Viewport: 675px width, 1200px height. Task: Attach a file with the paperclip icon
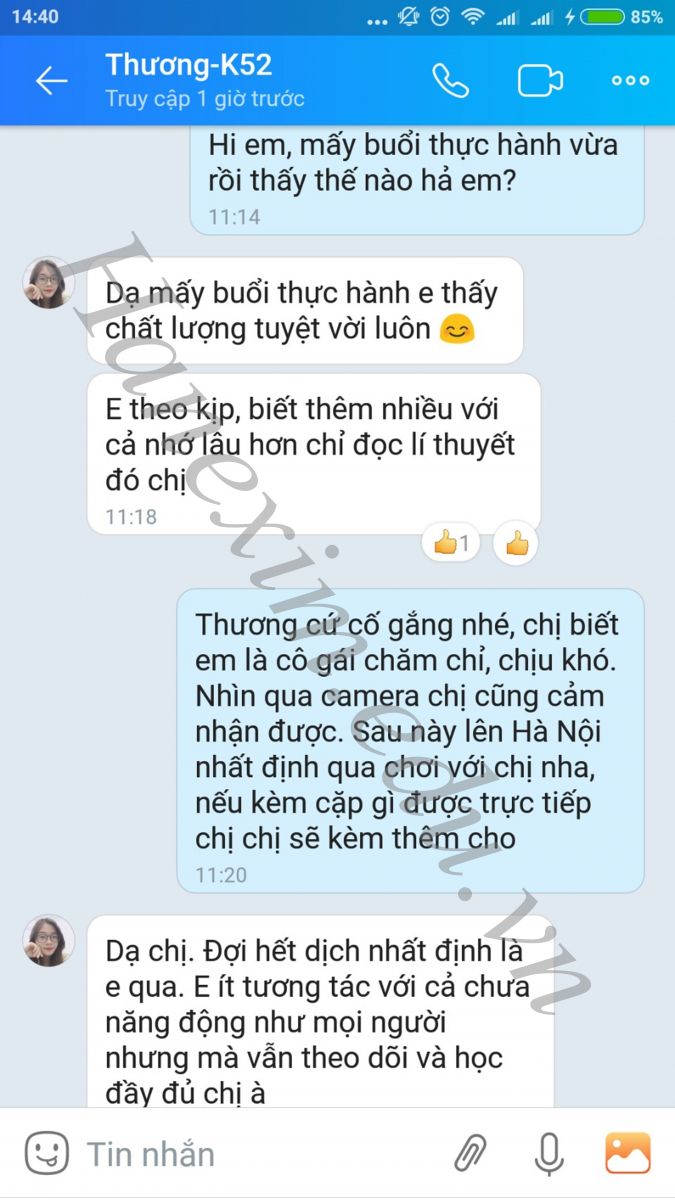pos(470,1154)
